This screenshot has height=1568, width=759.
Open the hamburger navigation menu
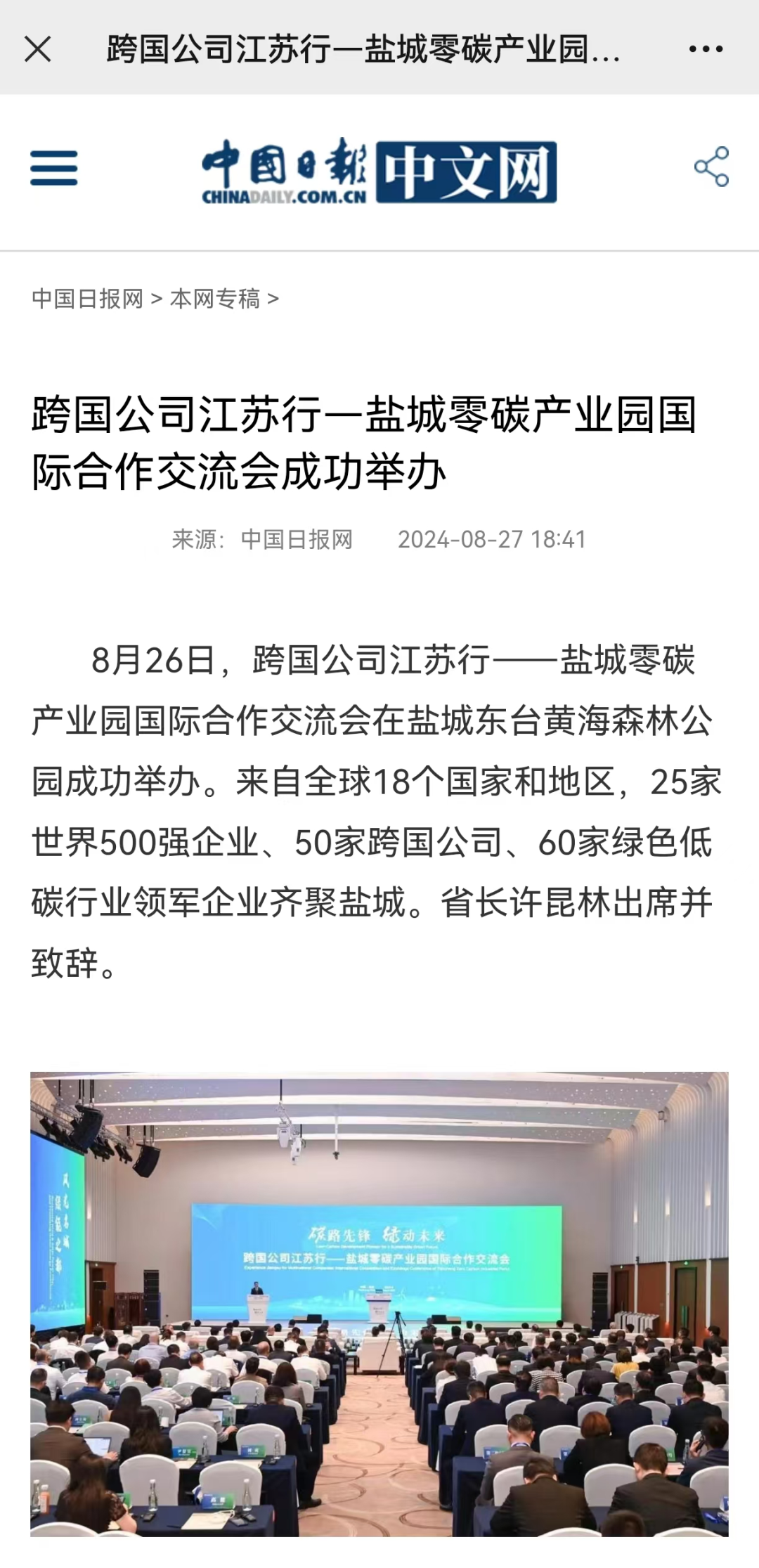click(x=54, y=168)
